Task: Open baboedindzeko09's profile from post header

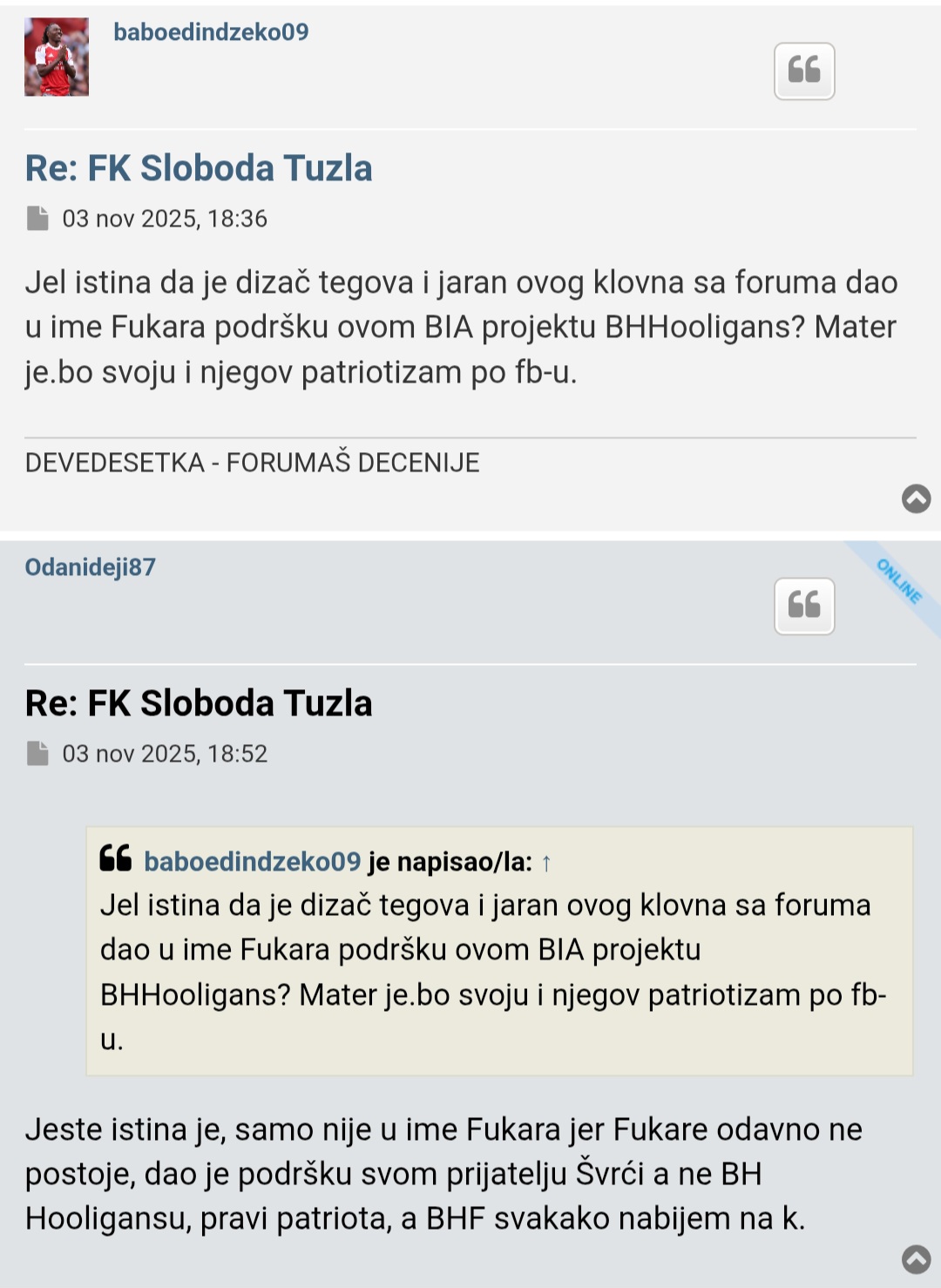Action: 211,32
